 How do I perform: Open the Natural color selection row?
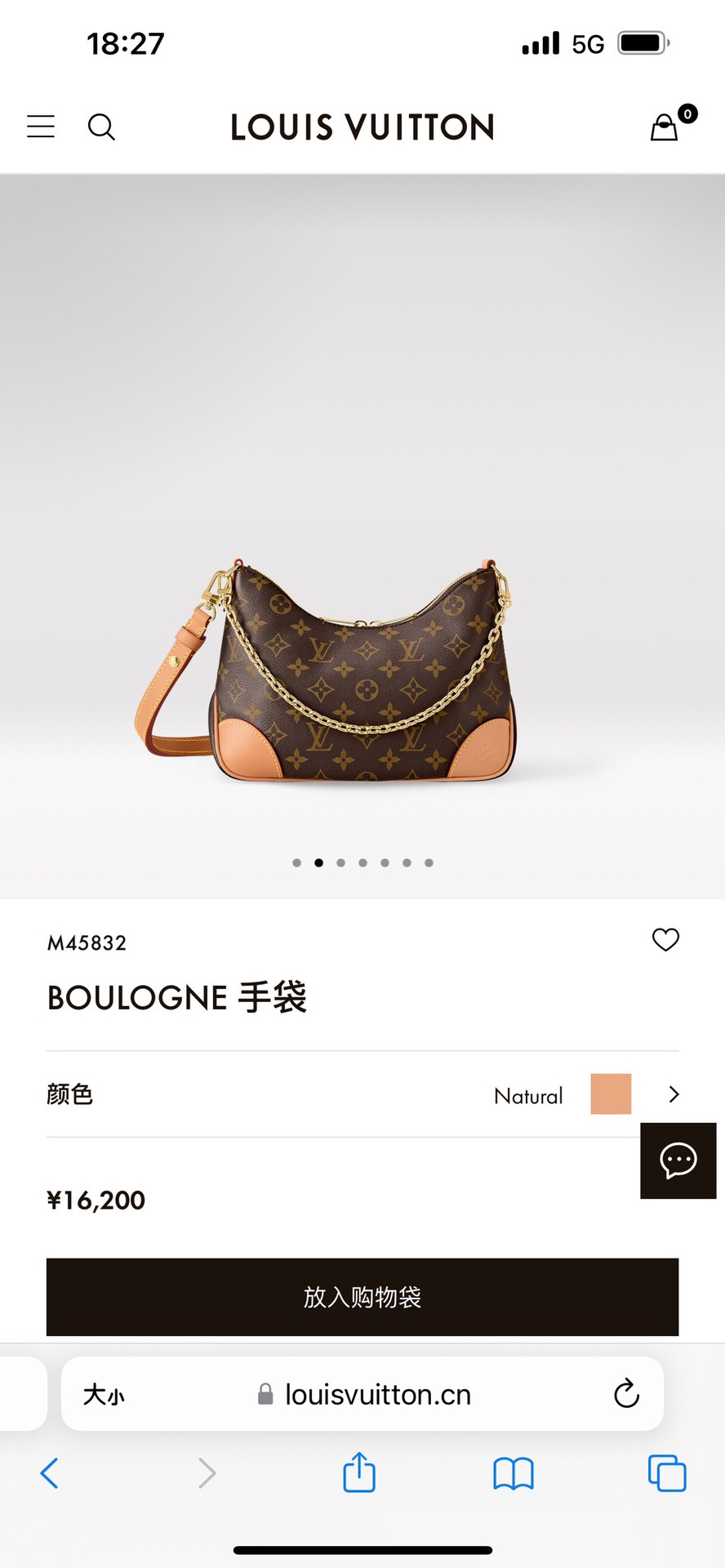(x=362, y=1094)
